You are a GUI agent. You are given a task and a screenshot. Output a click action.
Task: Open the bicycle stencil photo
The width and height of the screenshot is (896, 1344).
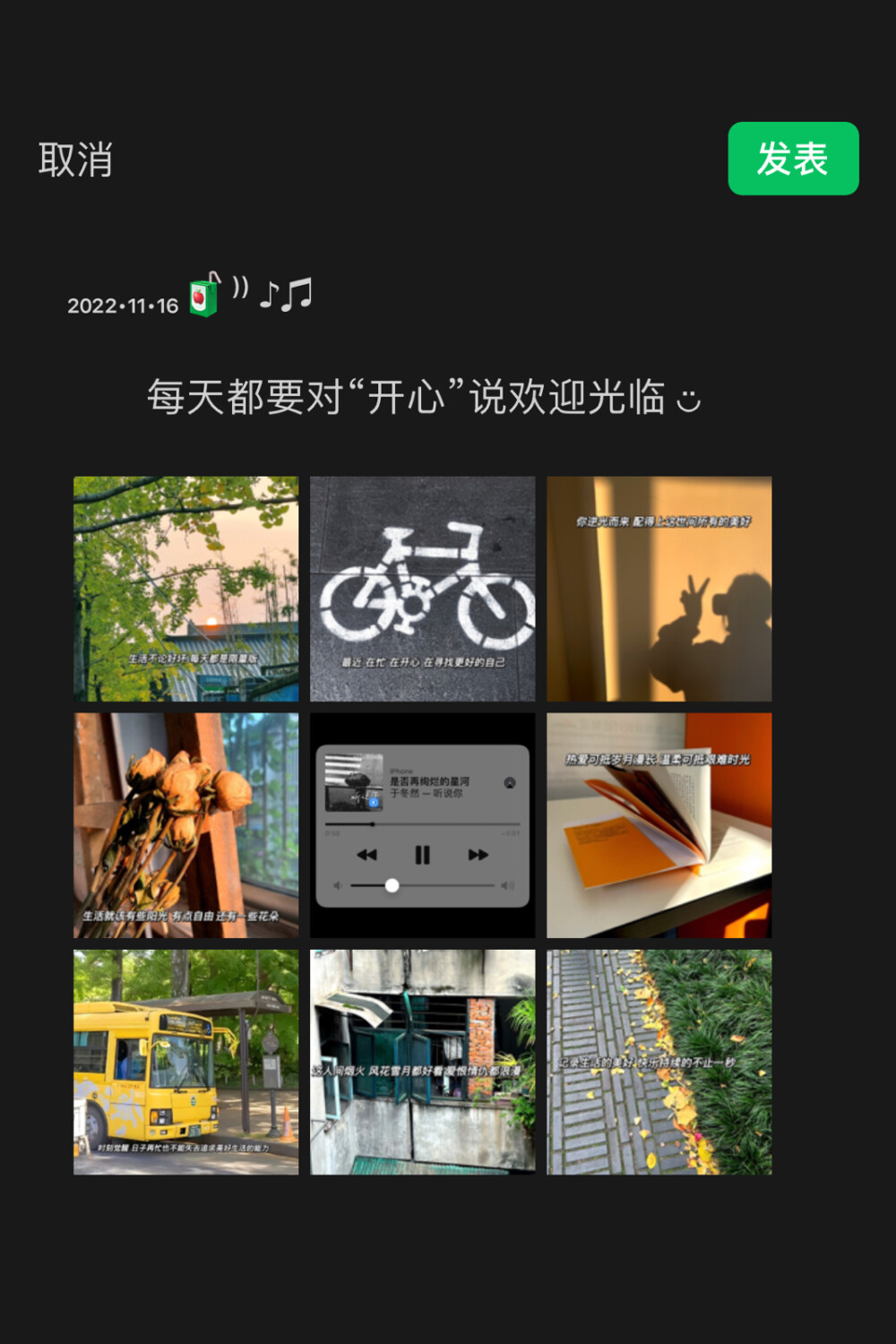click(422, 587)
